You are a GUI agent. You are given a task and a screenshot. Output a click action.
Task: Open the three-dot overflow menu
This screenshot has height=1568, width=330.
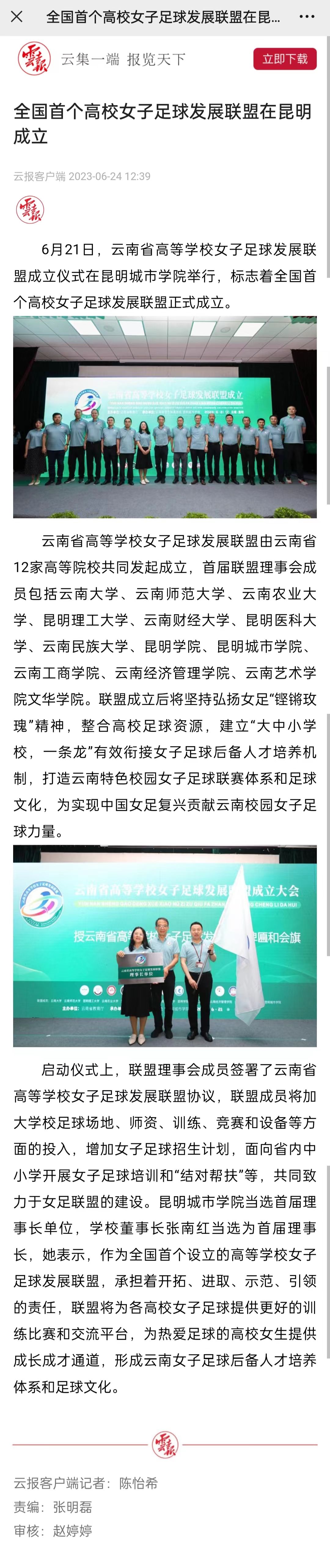click(x=307, y=17)
